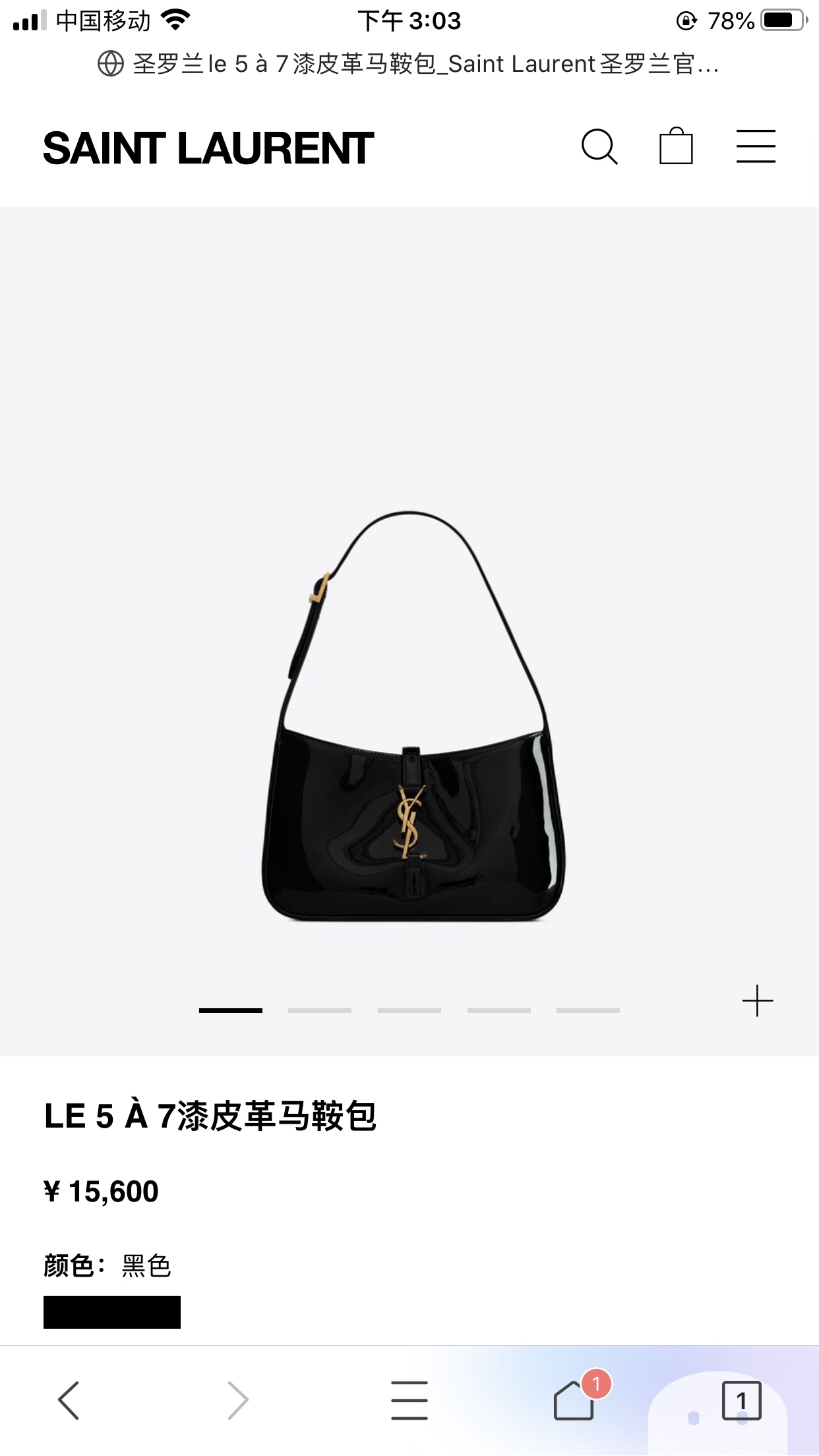Open the browser menu in bottom bar
819x1456 pixels.
click(409, 1400)
